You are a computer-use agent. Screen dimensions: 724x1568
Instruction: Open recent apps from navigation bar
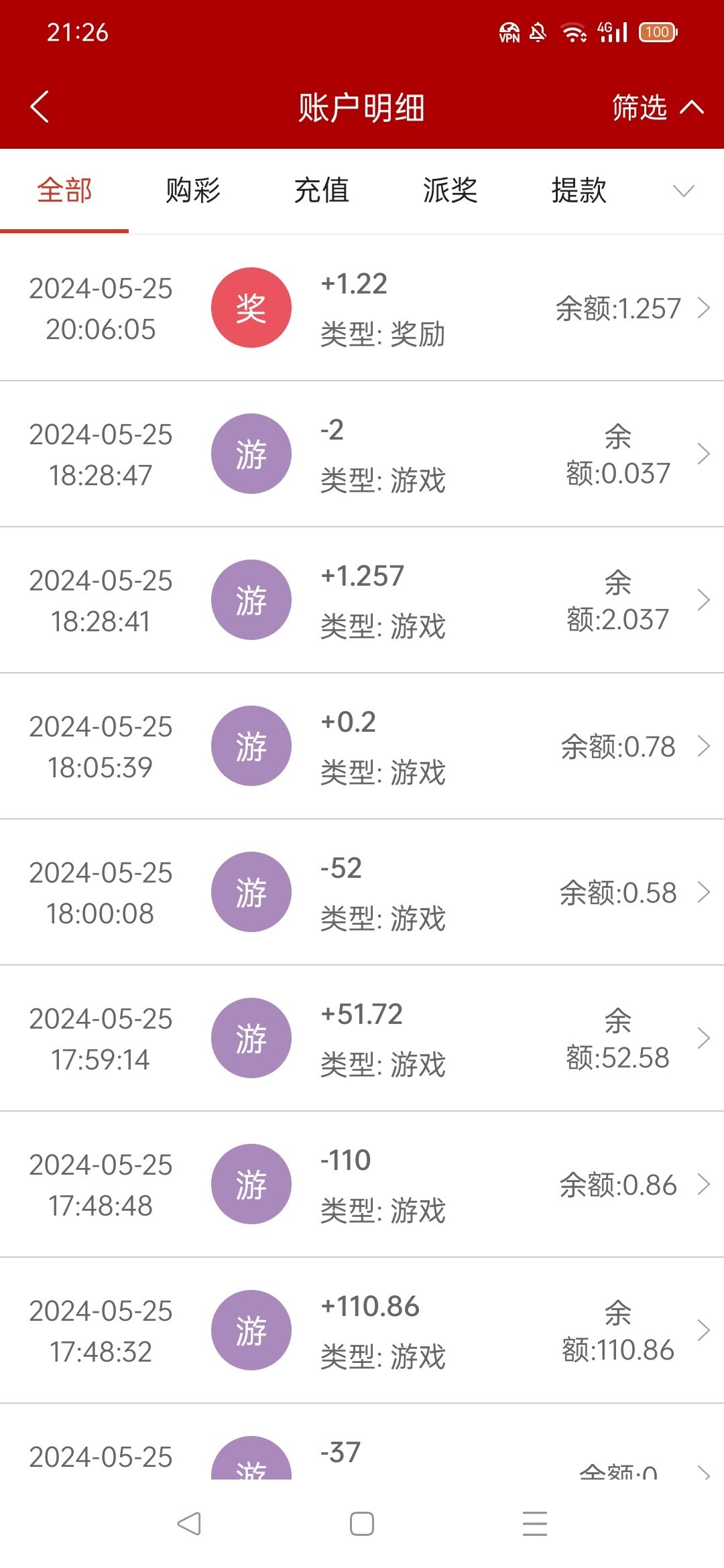coord(535,1524)
